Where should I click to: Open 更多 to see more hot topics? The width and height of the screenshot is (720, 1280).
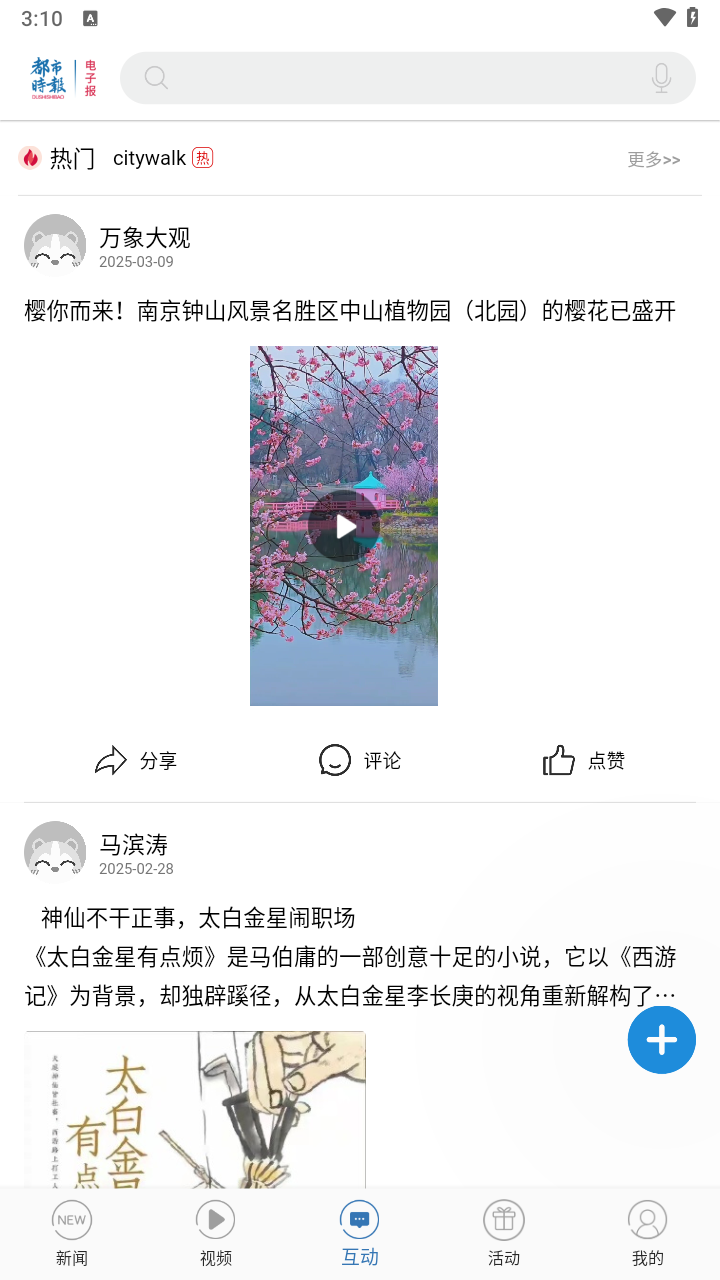point(653,160)
